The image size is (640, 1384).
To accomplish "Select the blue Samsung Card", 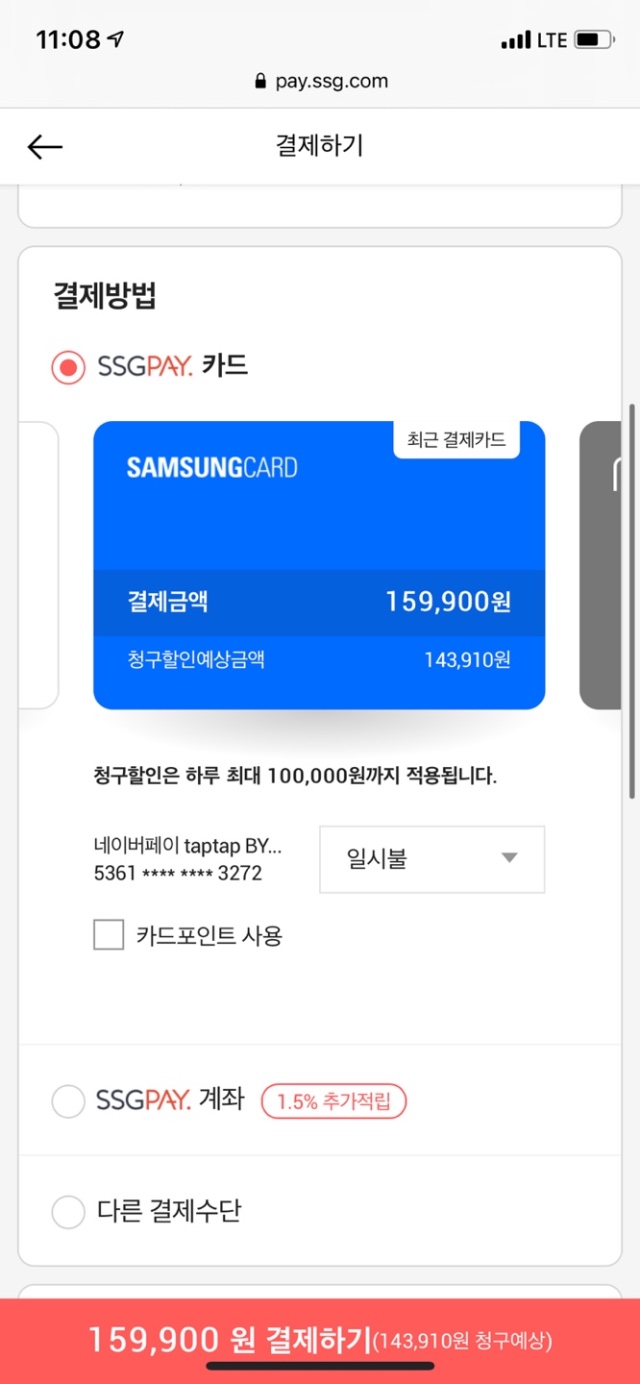I will 318,565.
